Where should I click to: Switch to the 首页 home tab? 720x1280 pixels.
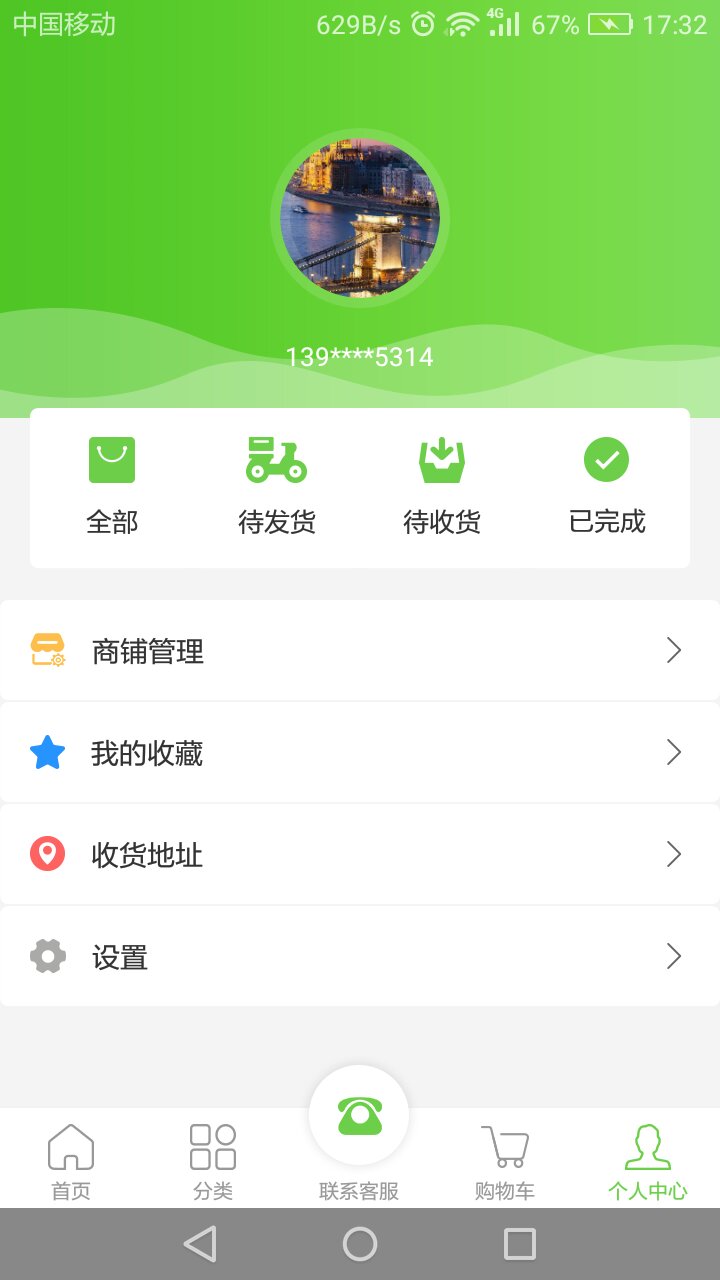click(x=71, y=1160)
